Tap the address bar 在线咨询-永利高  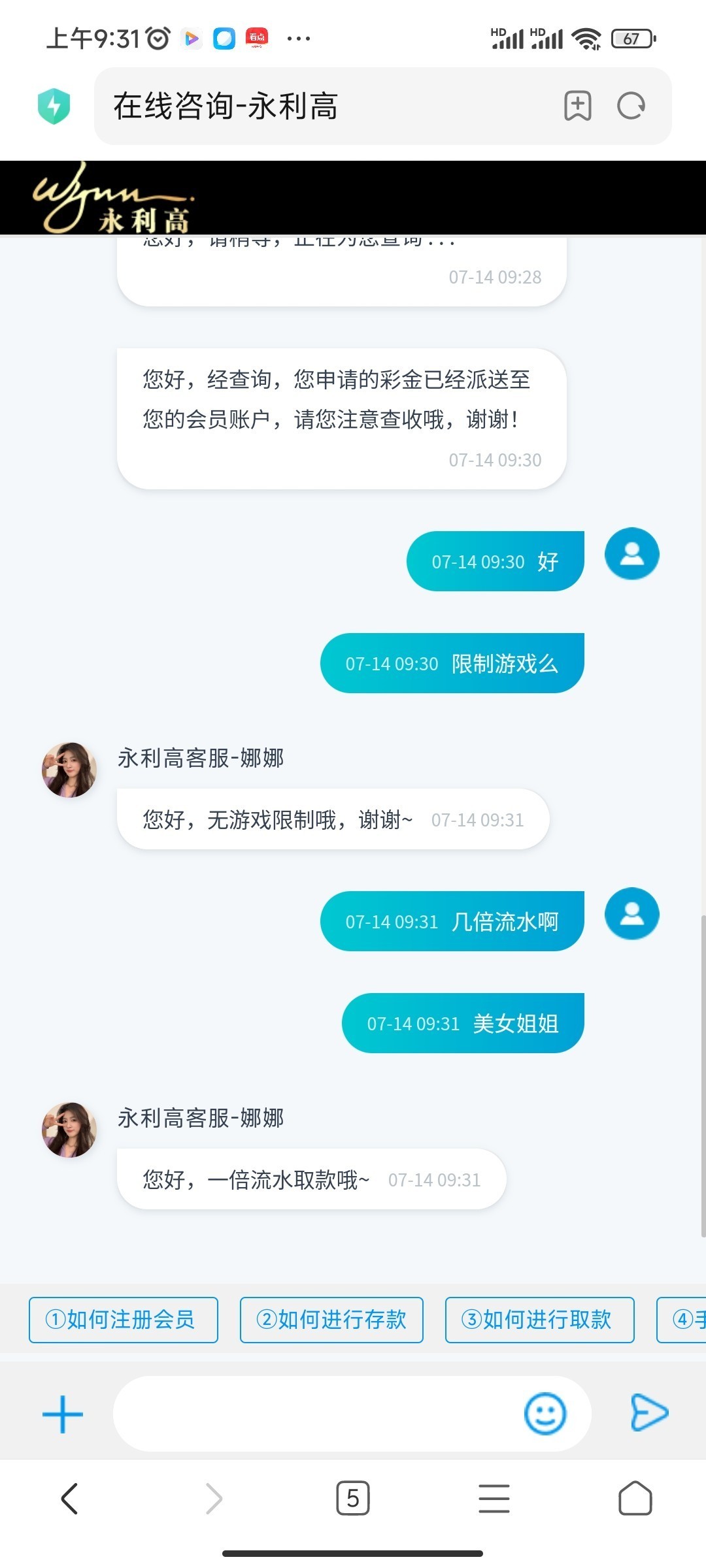point(314,106)
